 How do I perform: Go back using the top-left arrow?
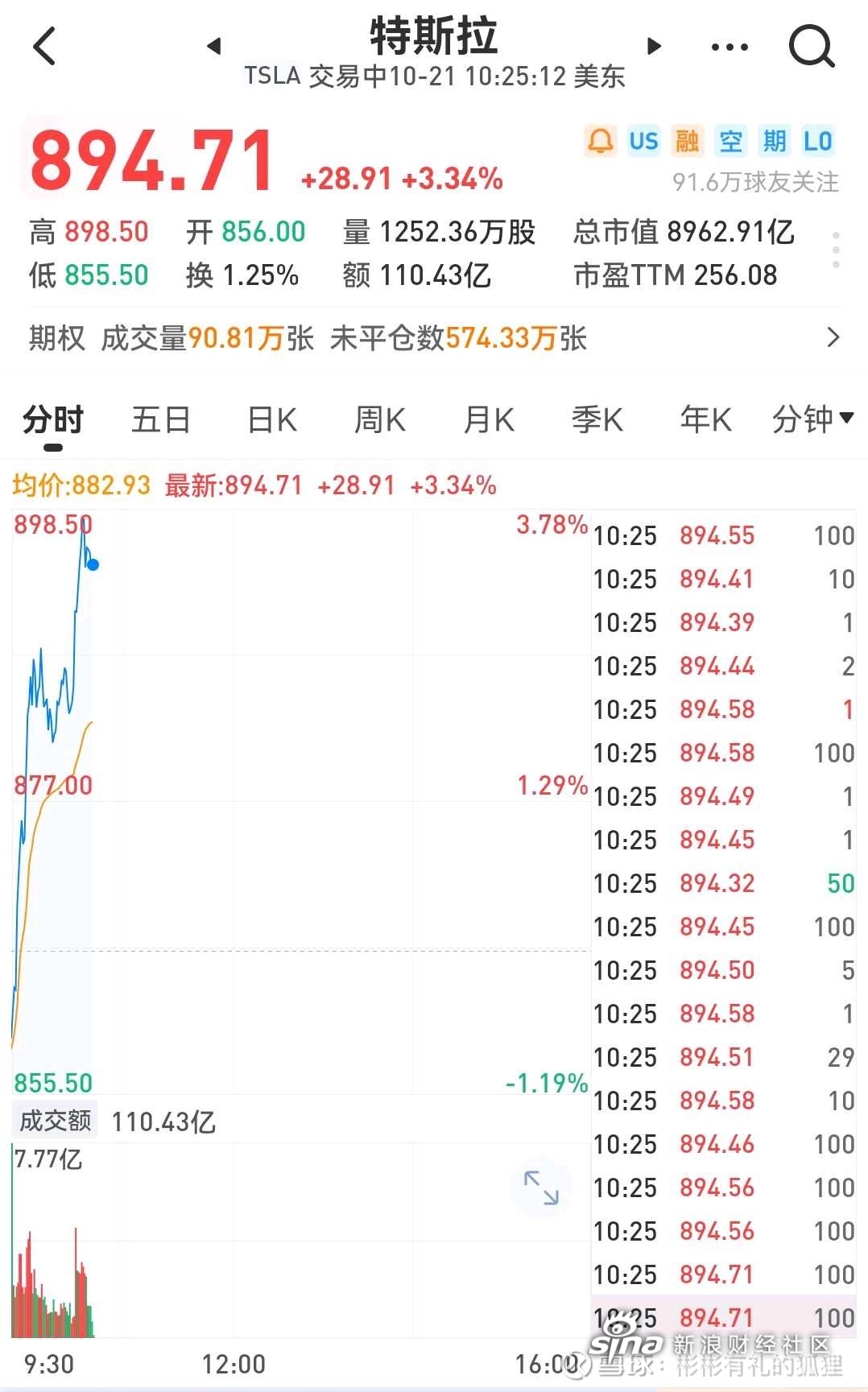tap(44, 46)
